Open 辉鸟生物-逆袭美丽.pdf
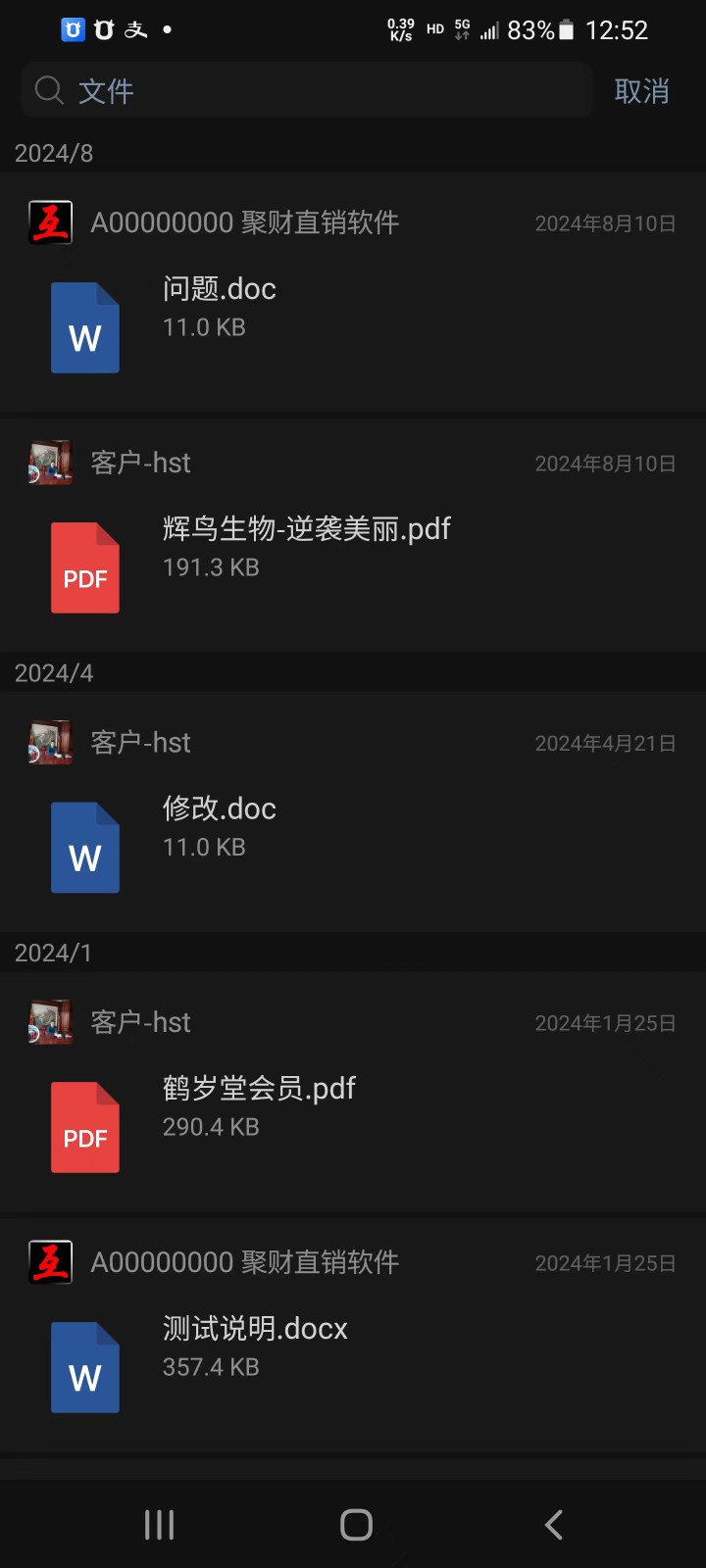The height and width of the screenshot is (1568, 706). click(x=306, y=547)
